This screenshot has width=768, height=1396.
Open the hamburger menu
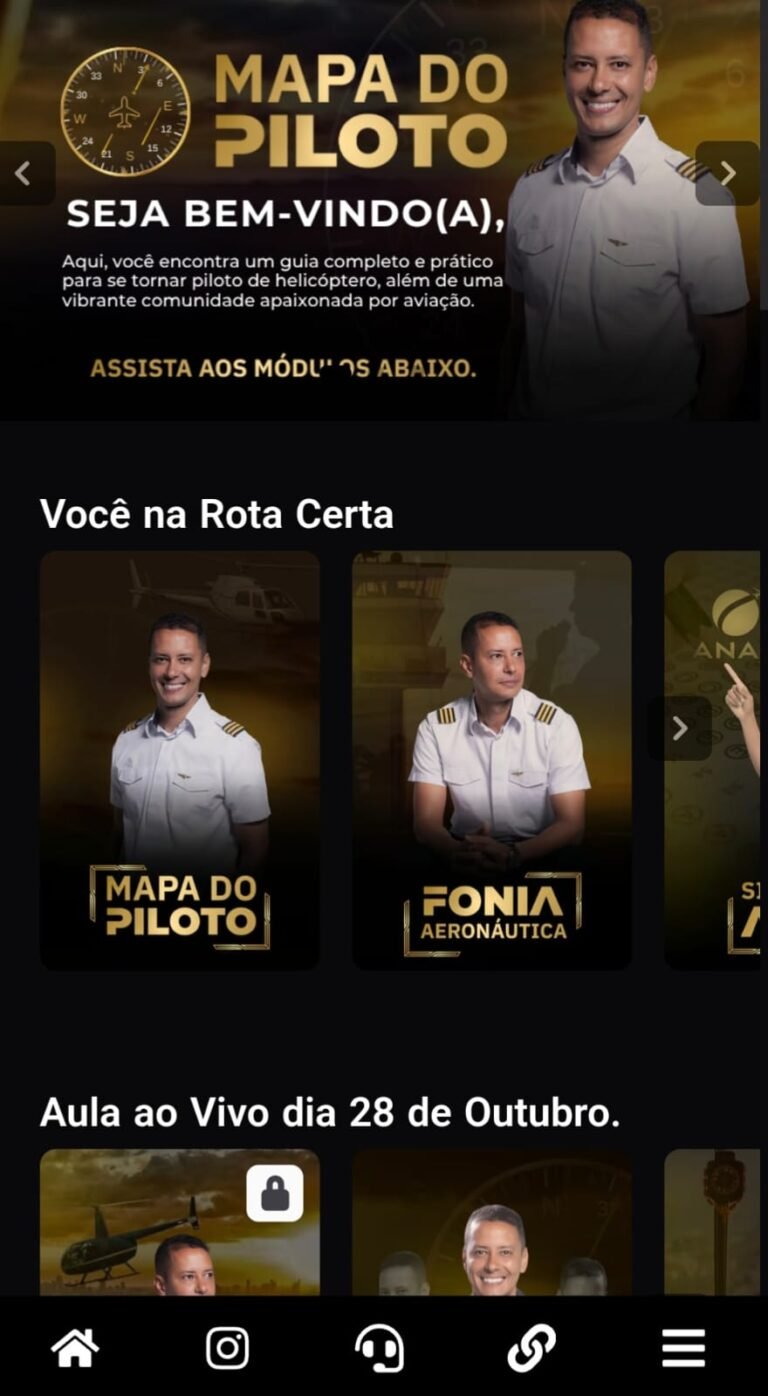point(684,1348)
